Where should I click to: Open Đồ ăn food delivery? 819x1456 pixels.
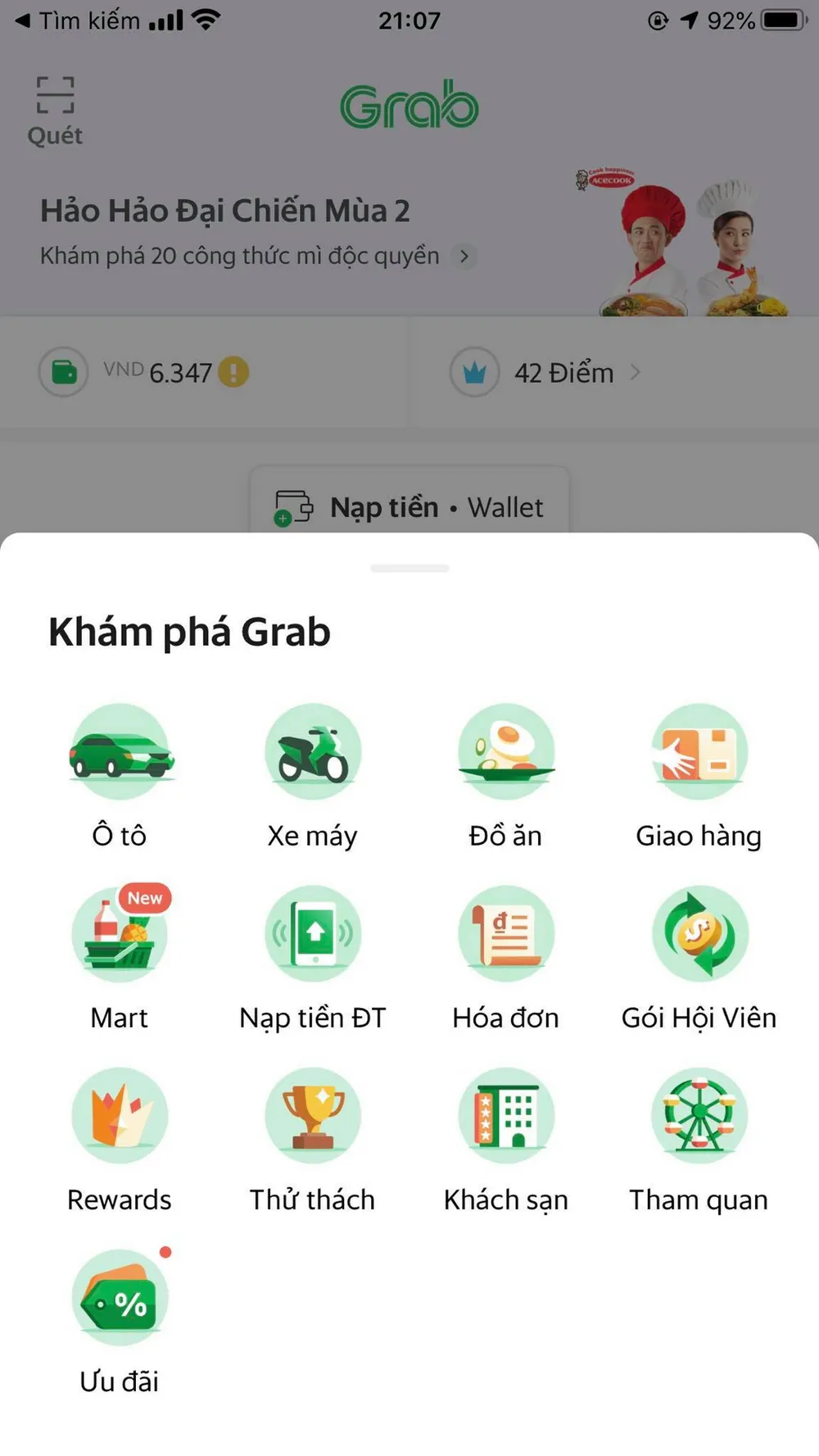(x=505, y=774)
